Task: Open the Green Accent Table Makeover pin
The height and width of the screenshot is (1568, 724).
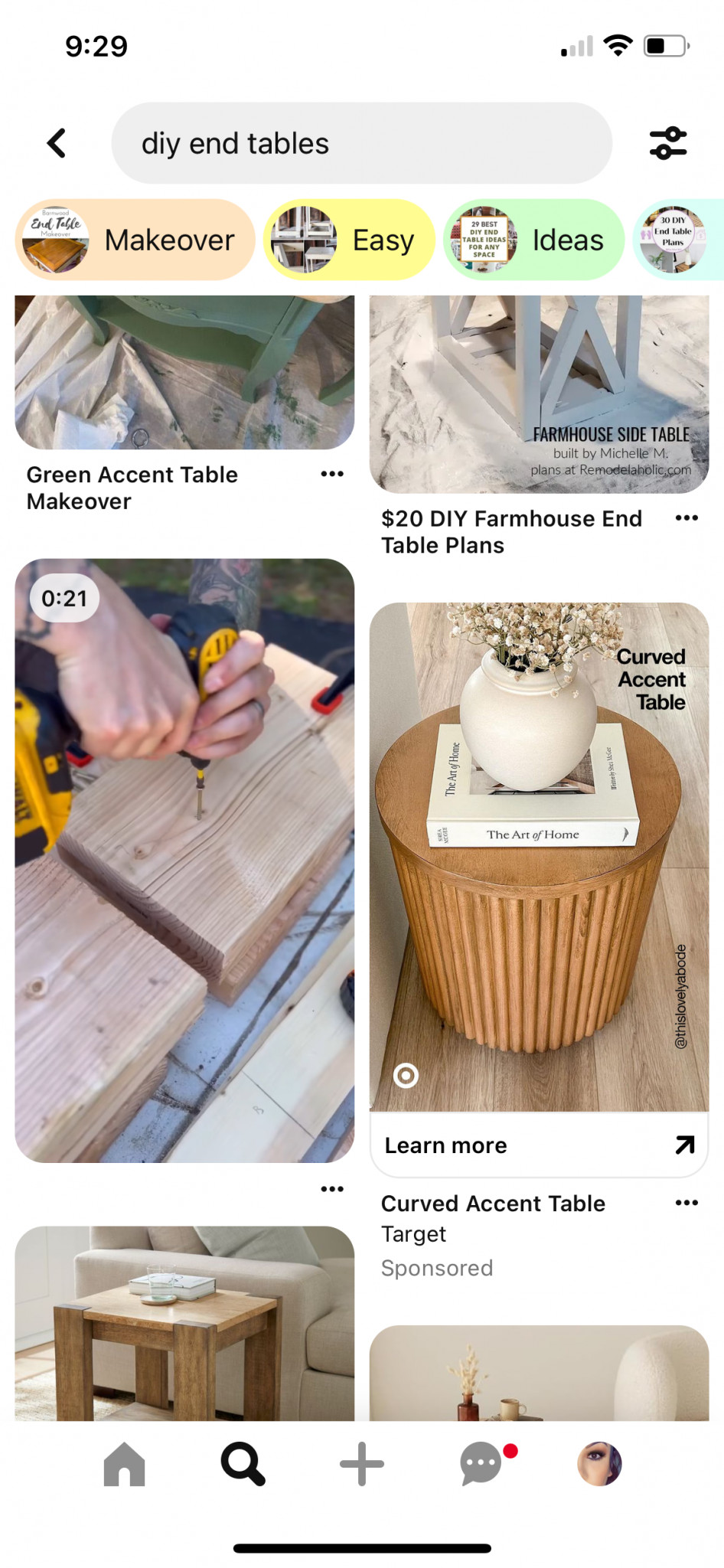Action: [x=184, y=372]
